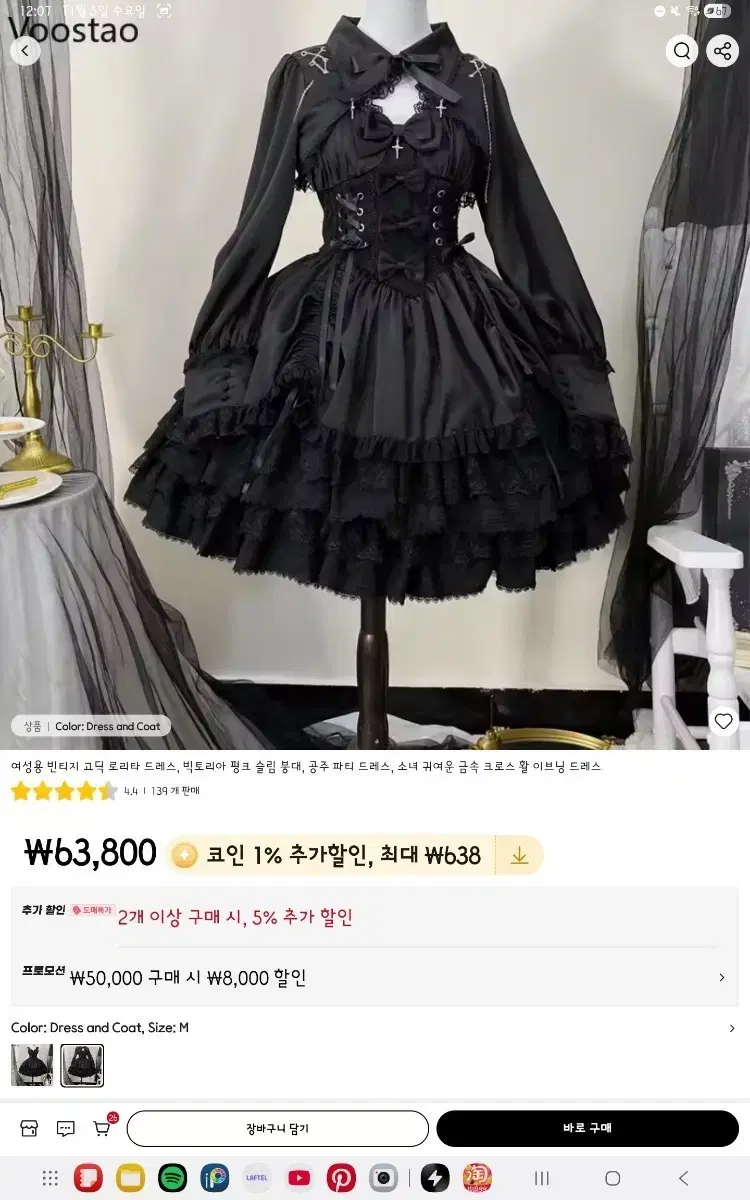Screen dimensions: 750x1200
Task: Expand the \50,000 promotion details chevron
Action: tap(724, 979)
